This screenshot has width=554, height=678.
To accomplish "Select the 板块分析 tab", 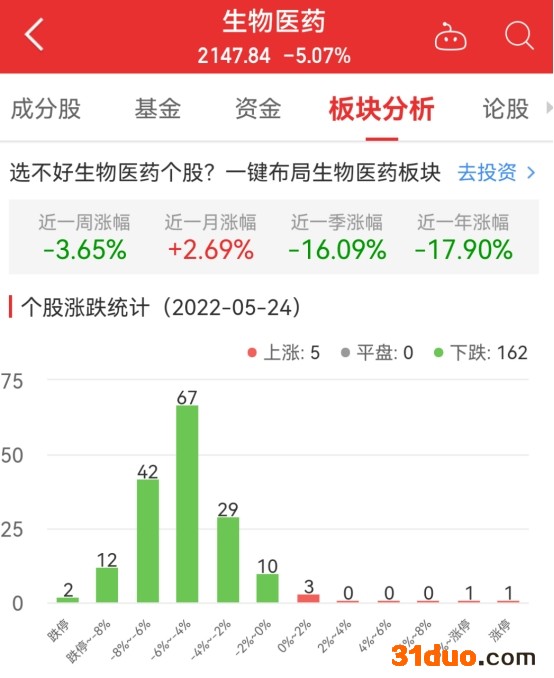I will coord(381,109).
